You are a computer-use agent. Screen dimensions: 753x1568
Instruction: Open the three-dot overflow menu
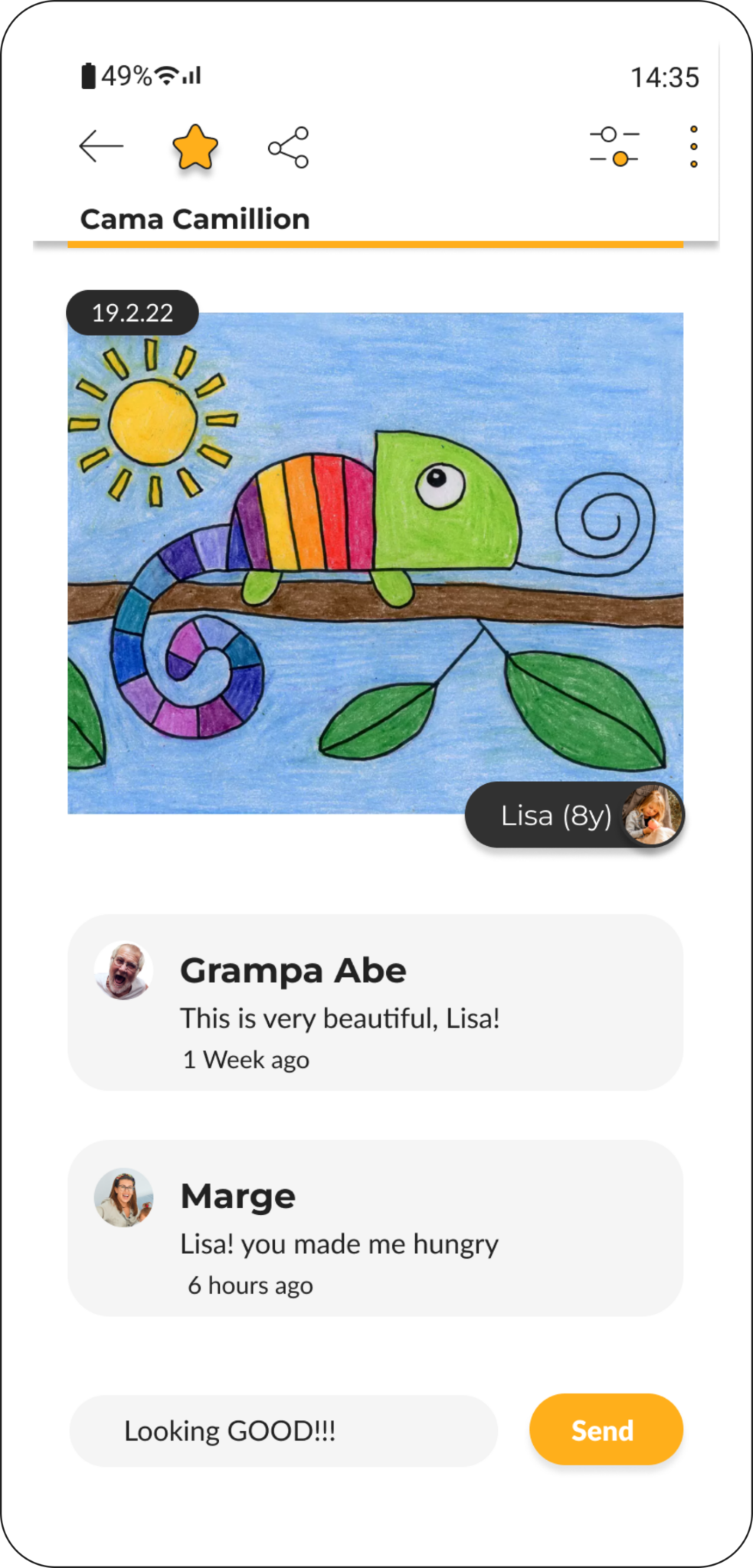[x=693, y=146]
